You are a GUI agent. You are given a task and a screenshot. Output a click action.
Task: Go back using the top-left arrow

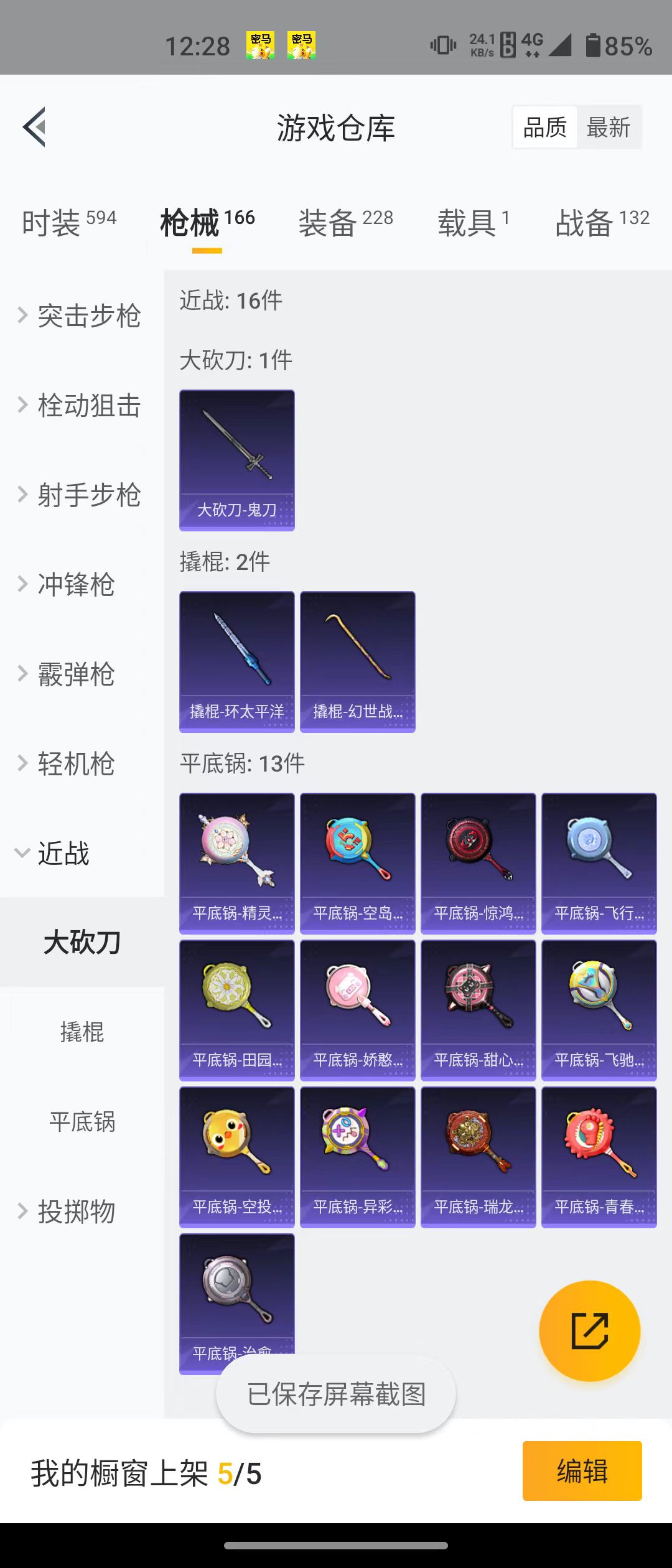pyautogui.click(x=35, y=127)
